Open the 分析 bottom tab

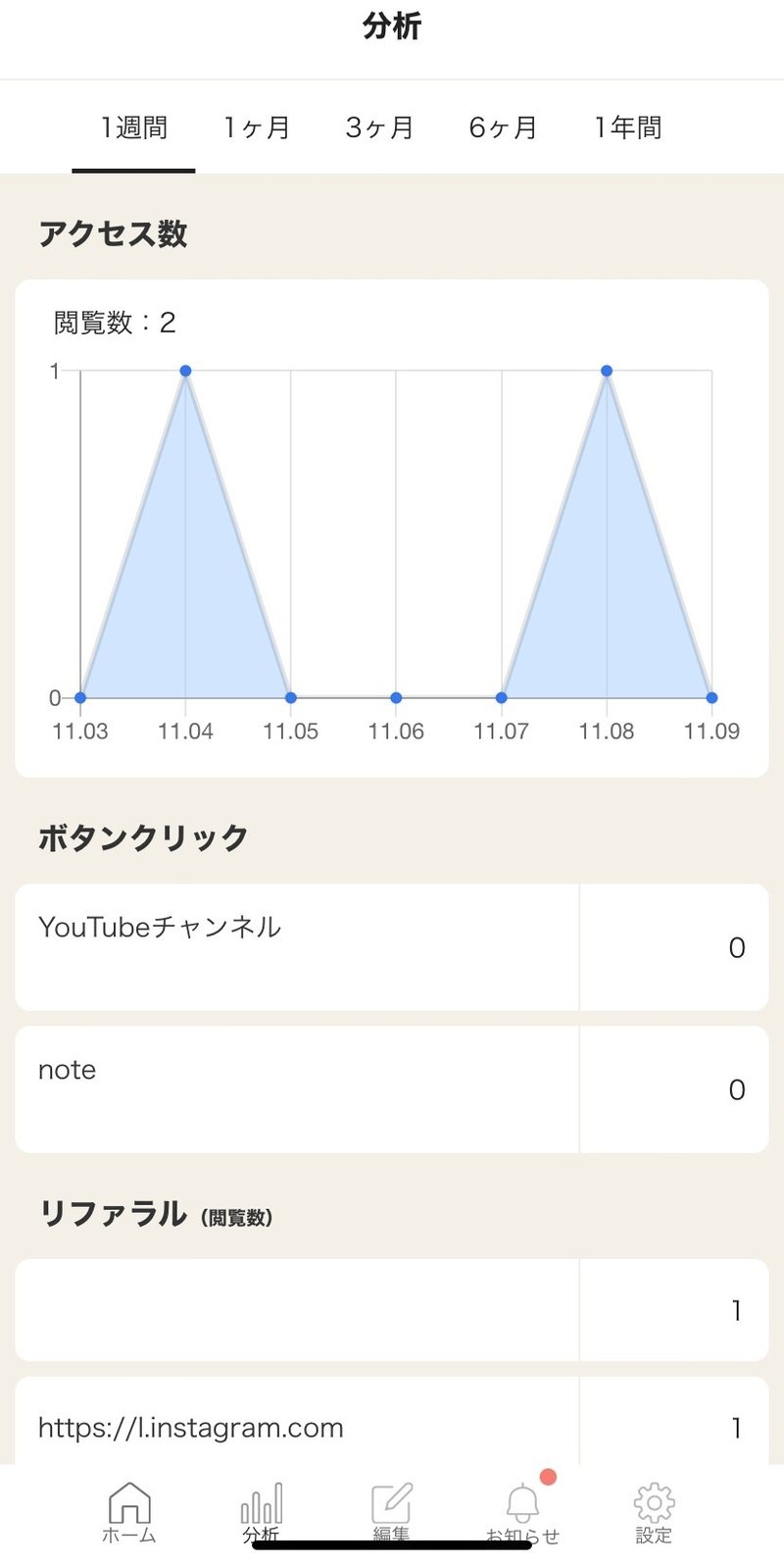coord(261,1512)
